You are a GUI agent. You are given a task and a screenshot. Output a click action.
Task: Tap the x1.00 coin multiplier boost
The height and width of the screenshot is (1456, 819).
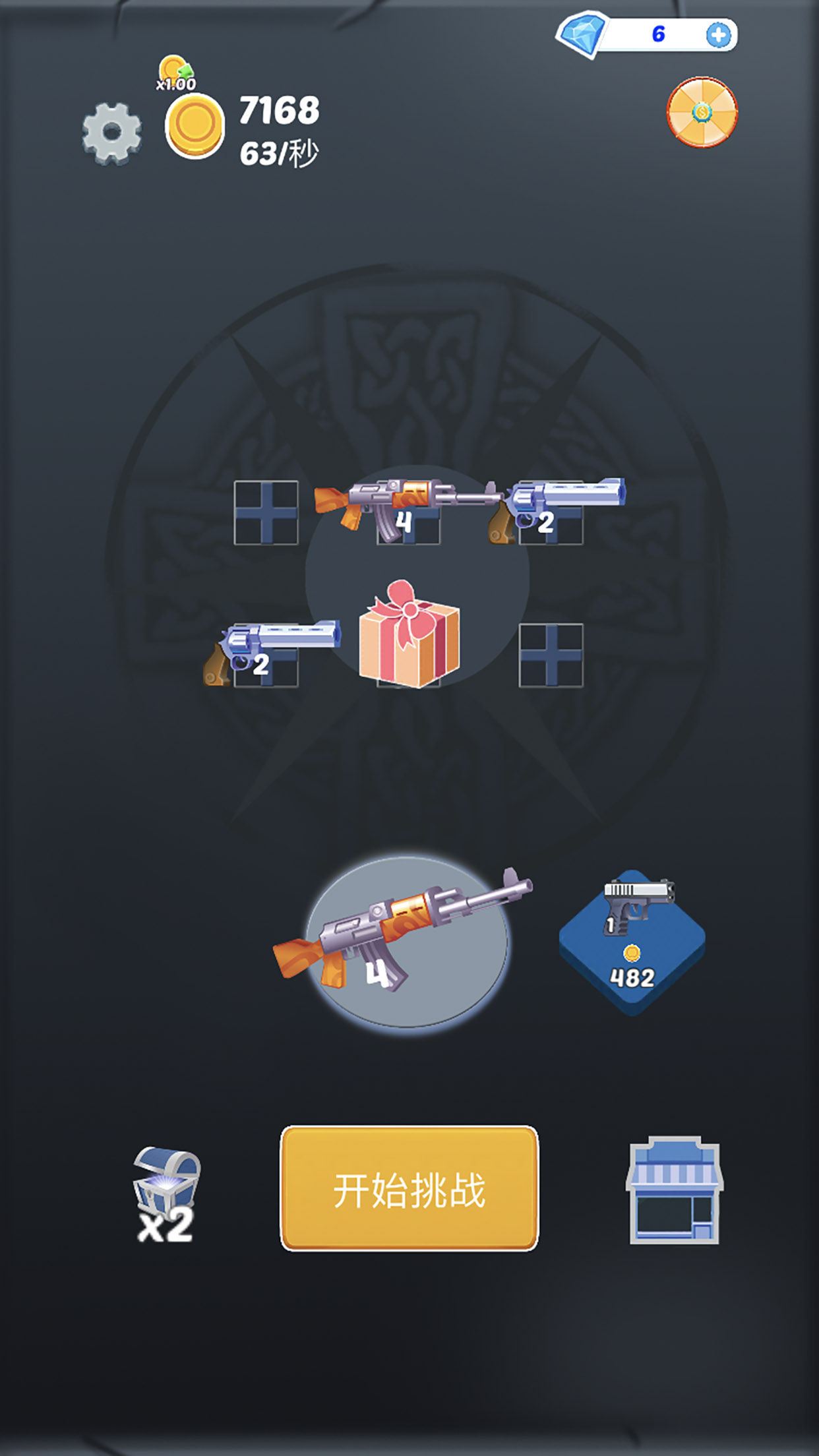[175, 73]
